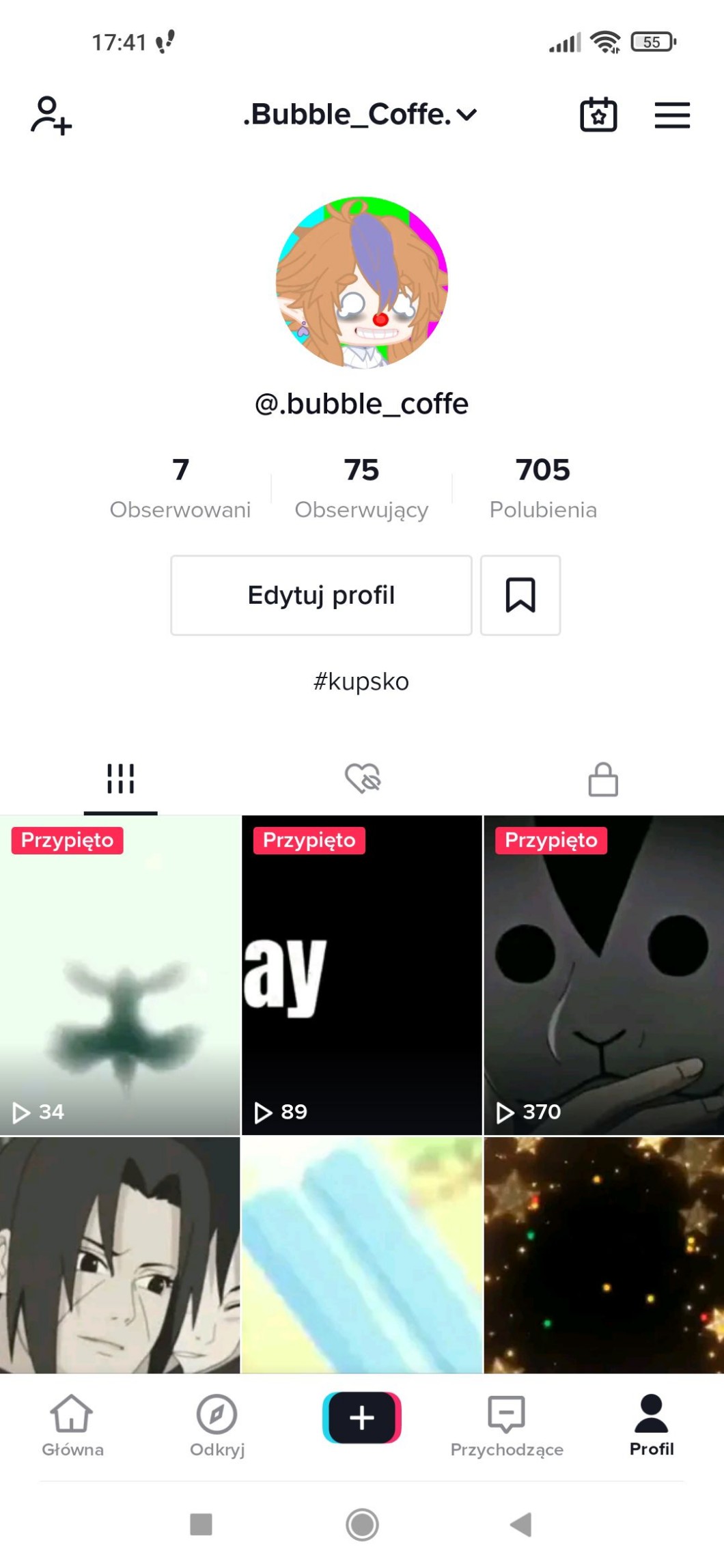
Task: Tap the profile avatar picture
Action: (362, 283)
